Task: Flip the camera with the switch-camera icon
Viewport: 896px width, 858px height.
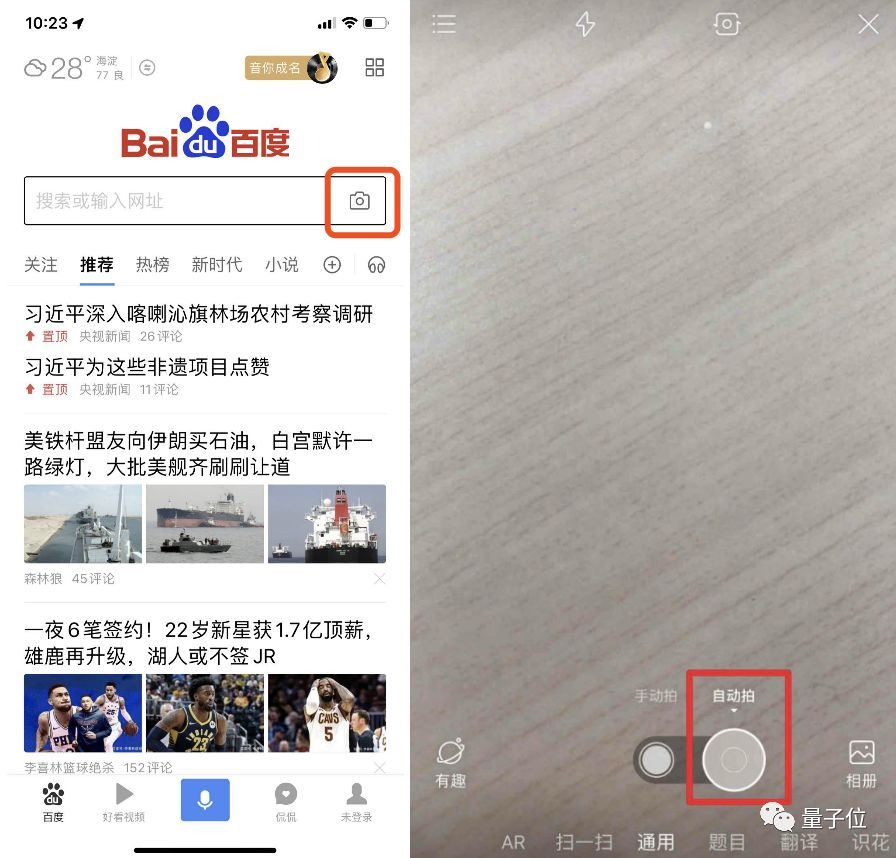Action: click(726, 25)
